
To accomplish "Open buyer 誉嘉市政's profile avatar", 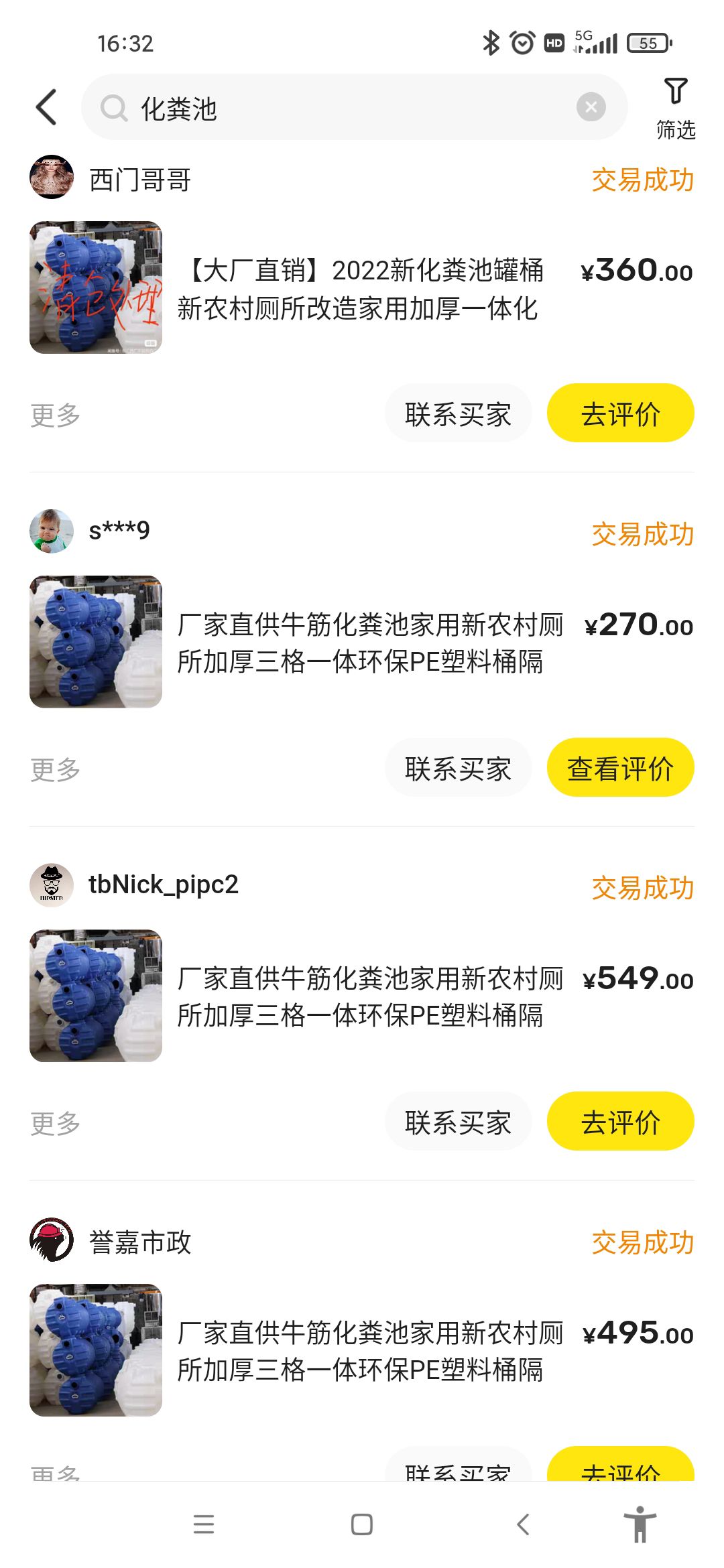I will (52, 1240).
